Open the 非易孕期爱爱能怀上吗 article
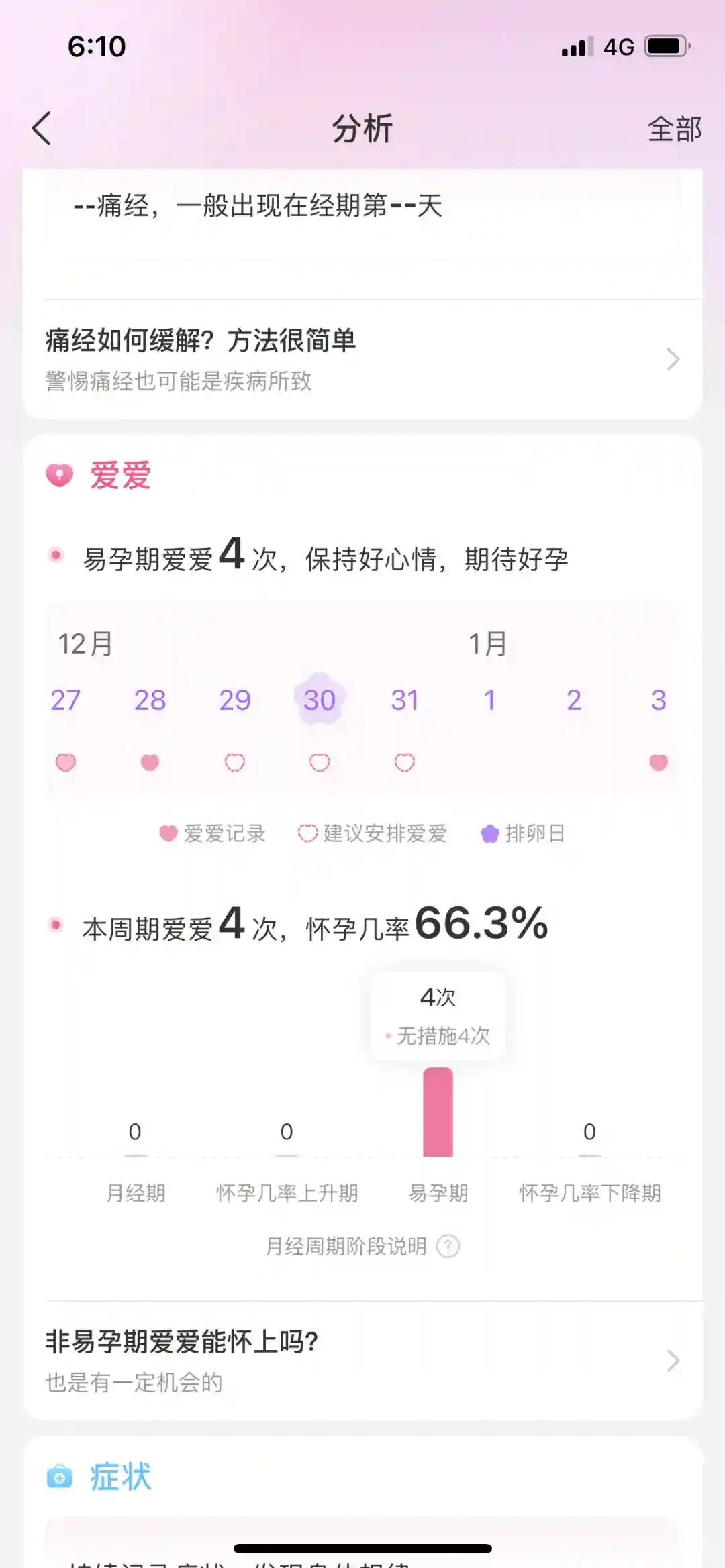This screenshot has height=1568, width=725. coord(362,1360)
